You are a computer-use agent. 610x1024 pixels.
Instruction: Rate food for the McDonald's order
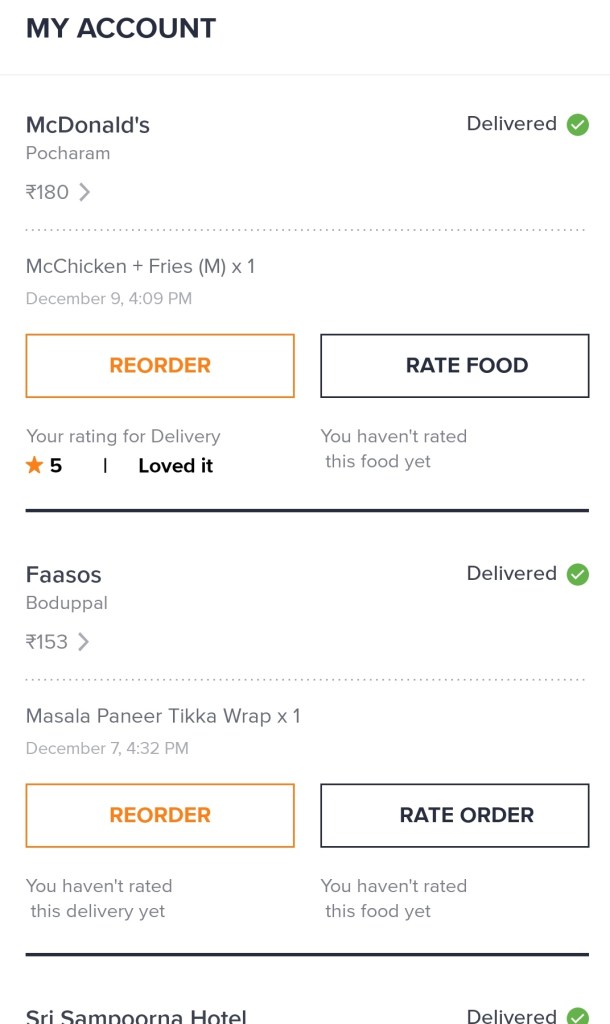tap(455, 366)
